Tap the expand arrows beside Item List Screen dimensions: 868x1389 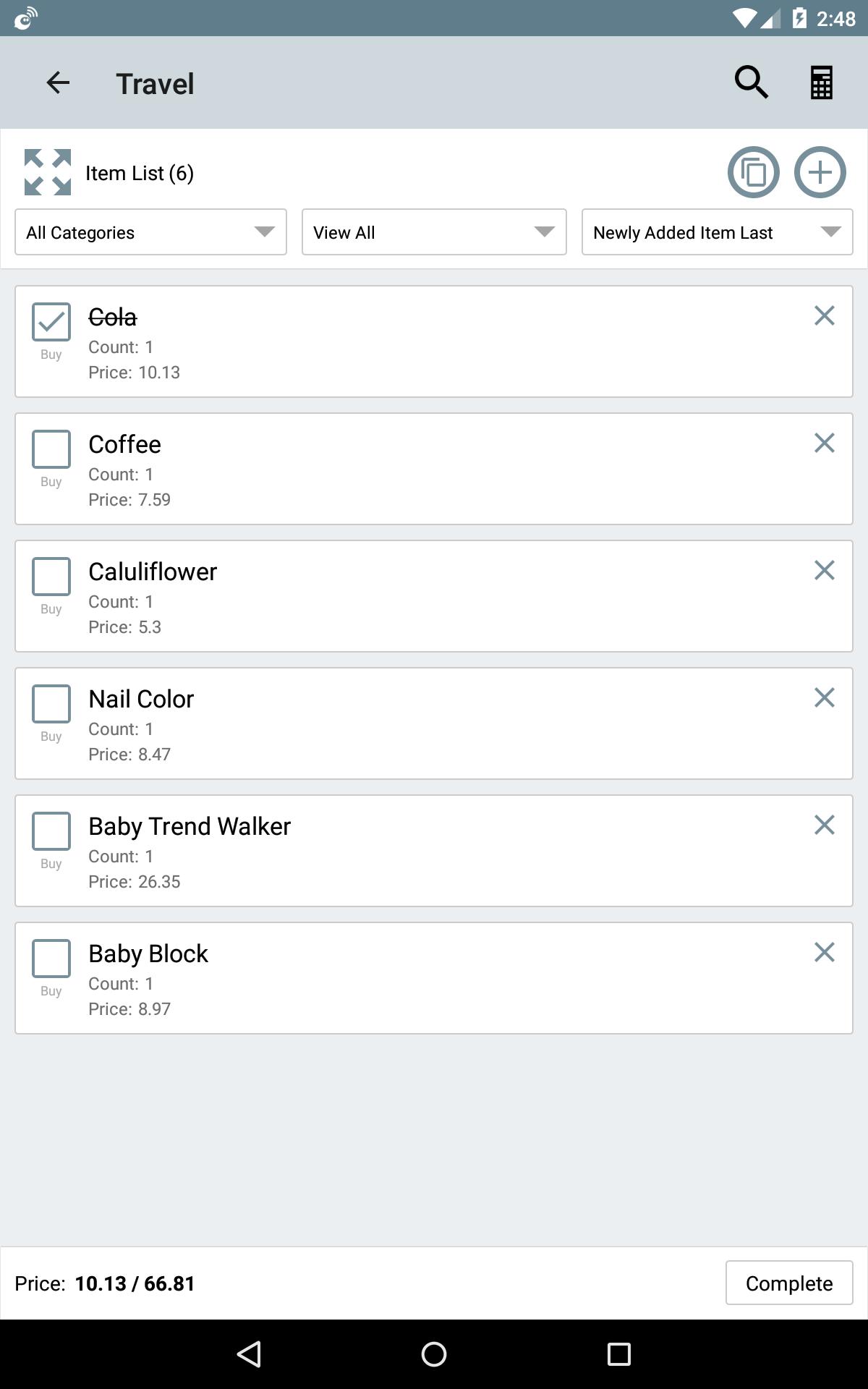[x=48, y=172]
